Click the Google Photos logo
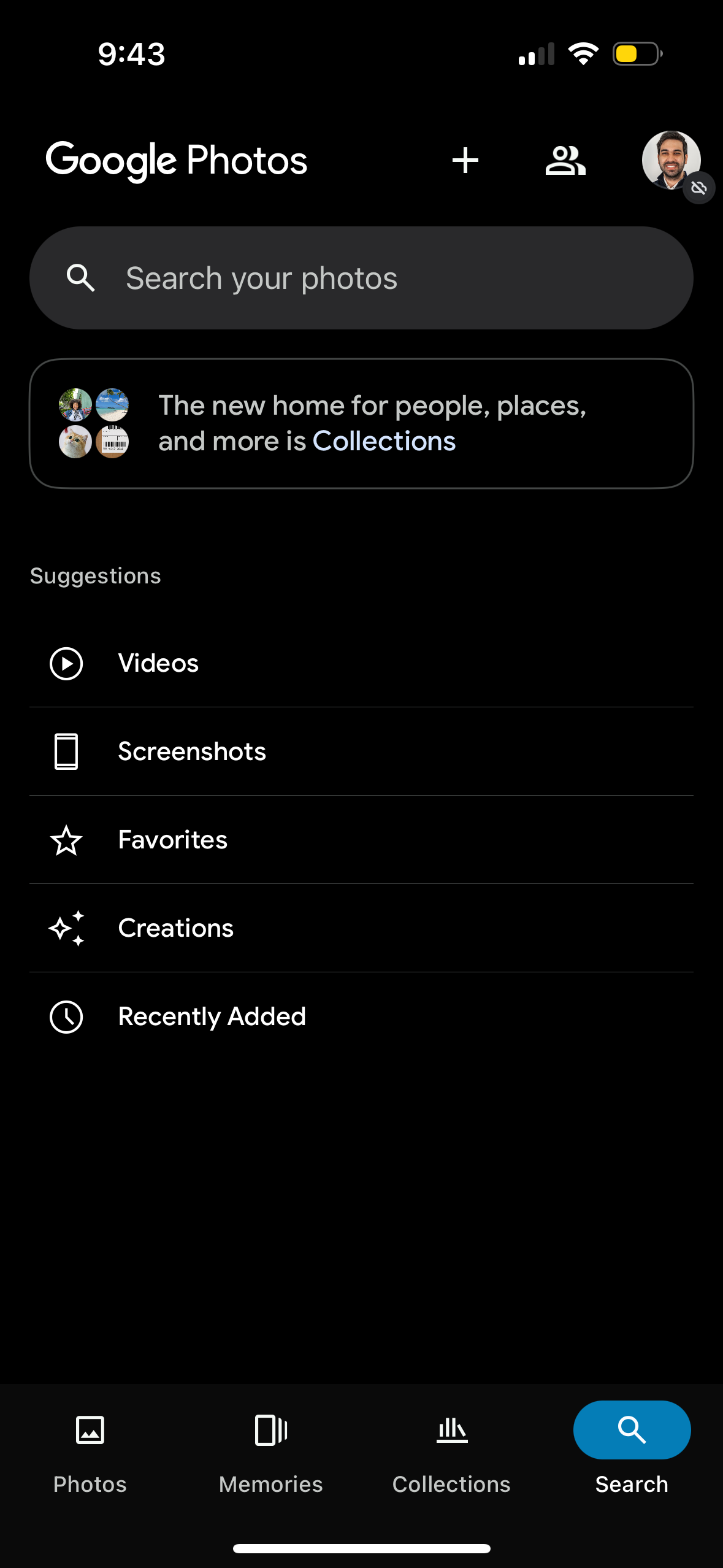The image size is (723, 1568). [x=177, y=160]
